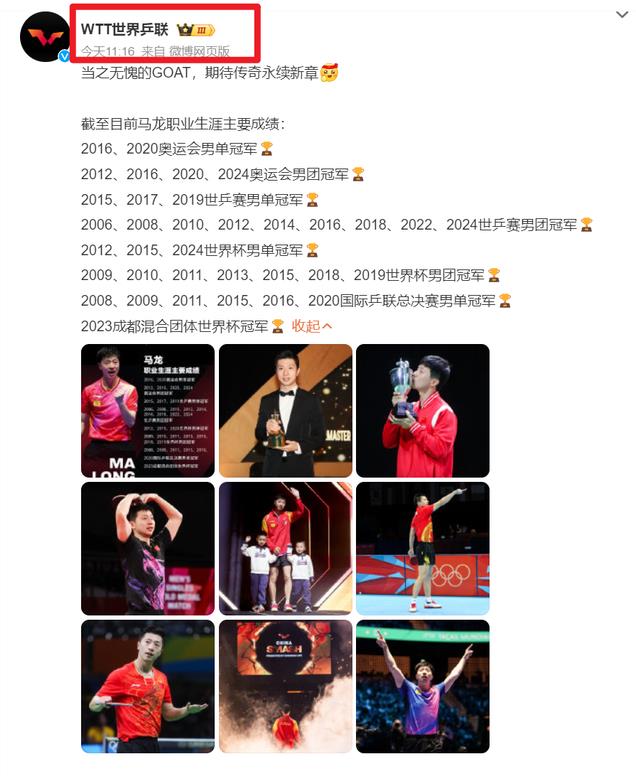636x776 pixels.
Task: Open the arms raised celebration photo
Action: [423, 686]
